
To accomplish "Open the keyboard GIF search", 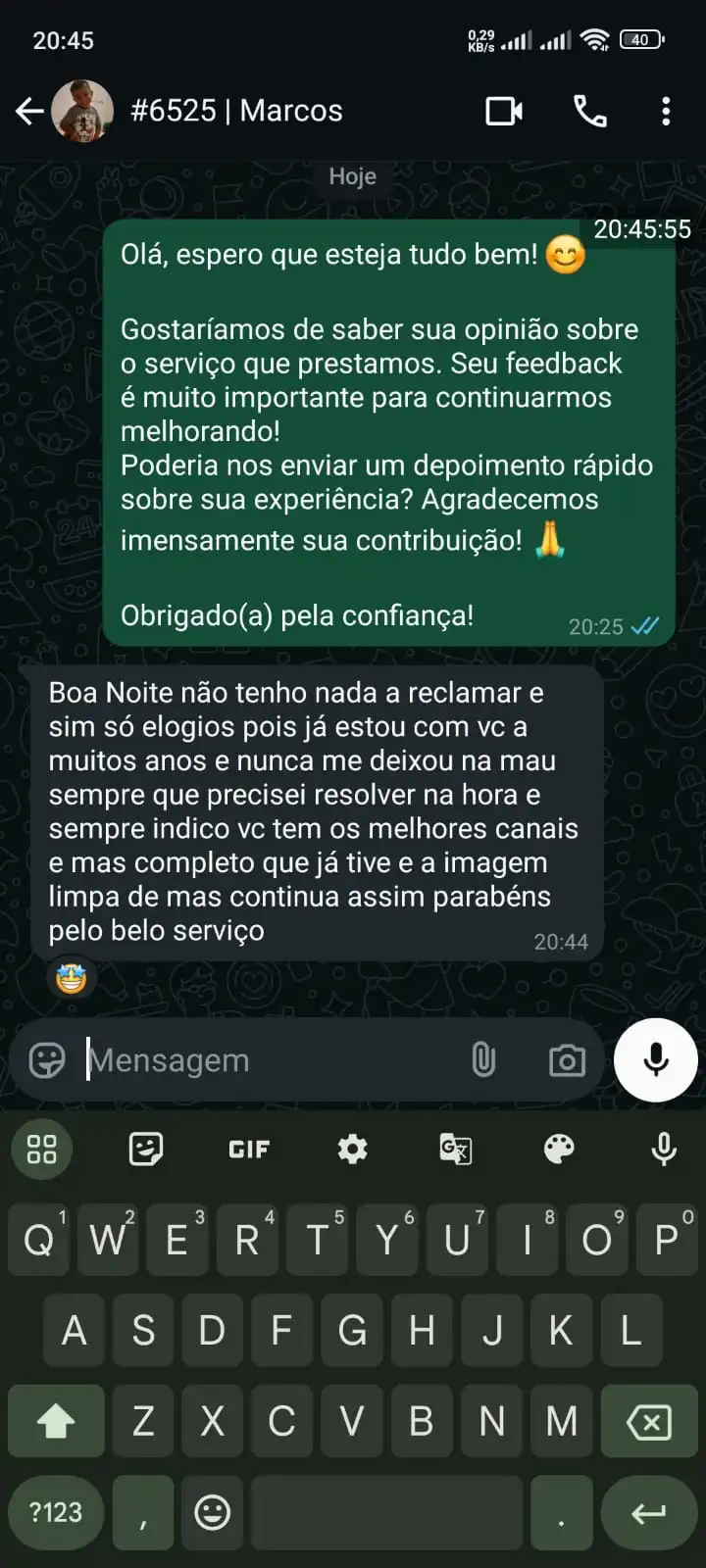I will click(x=249, y=1149).
